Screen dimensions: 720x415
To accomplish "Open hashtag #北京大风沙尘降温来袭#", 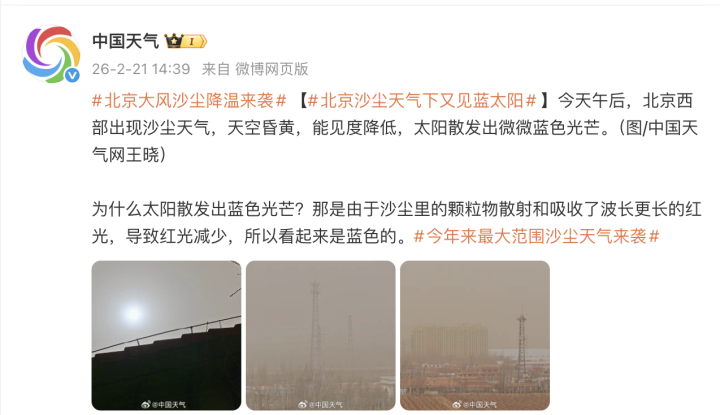I will click(189, 101).
